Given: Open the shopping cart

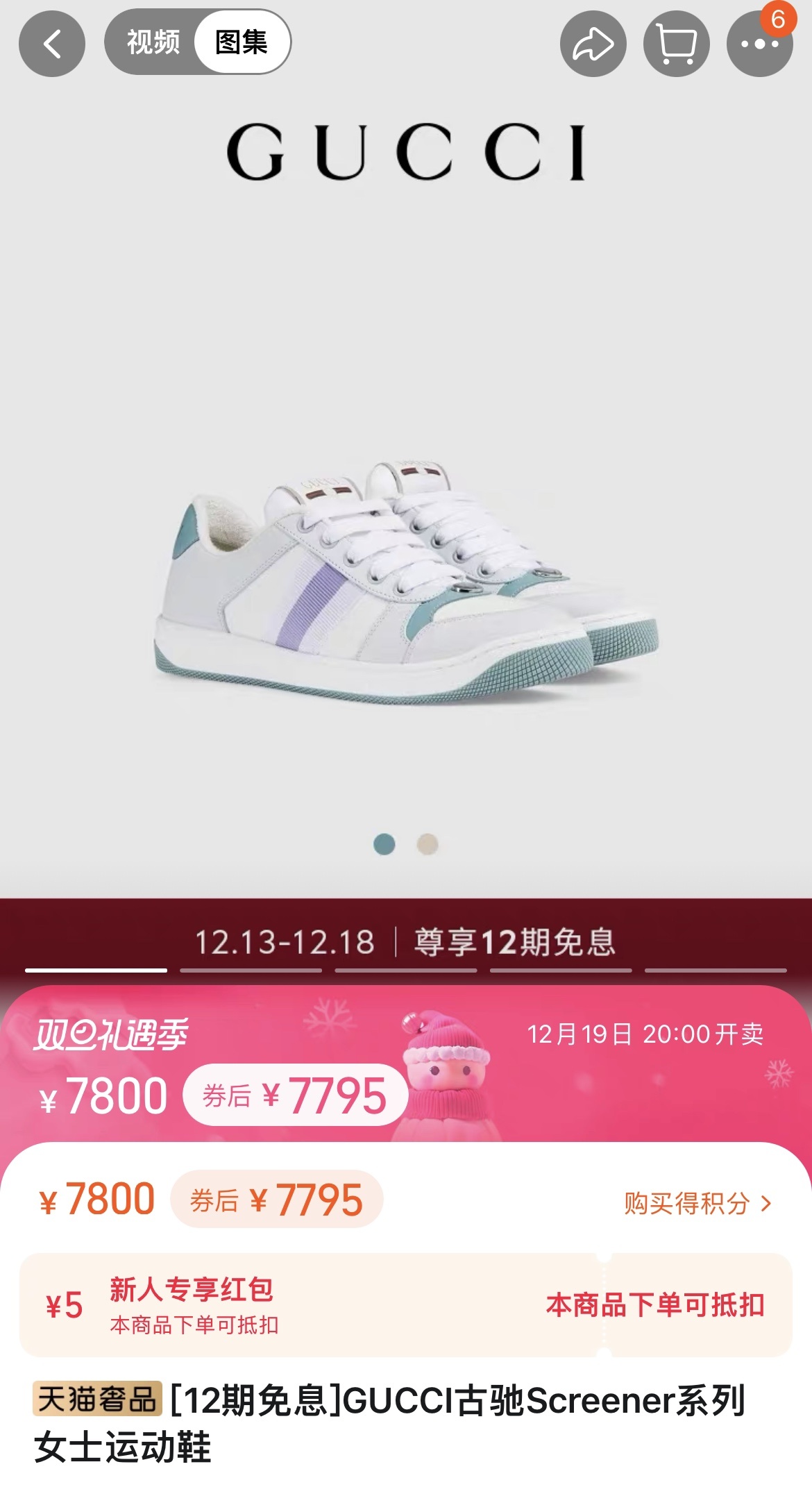Looking at the screenshot, I should click(676, 44).
